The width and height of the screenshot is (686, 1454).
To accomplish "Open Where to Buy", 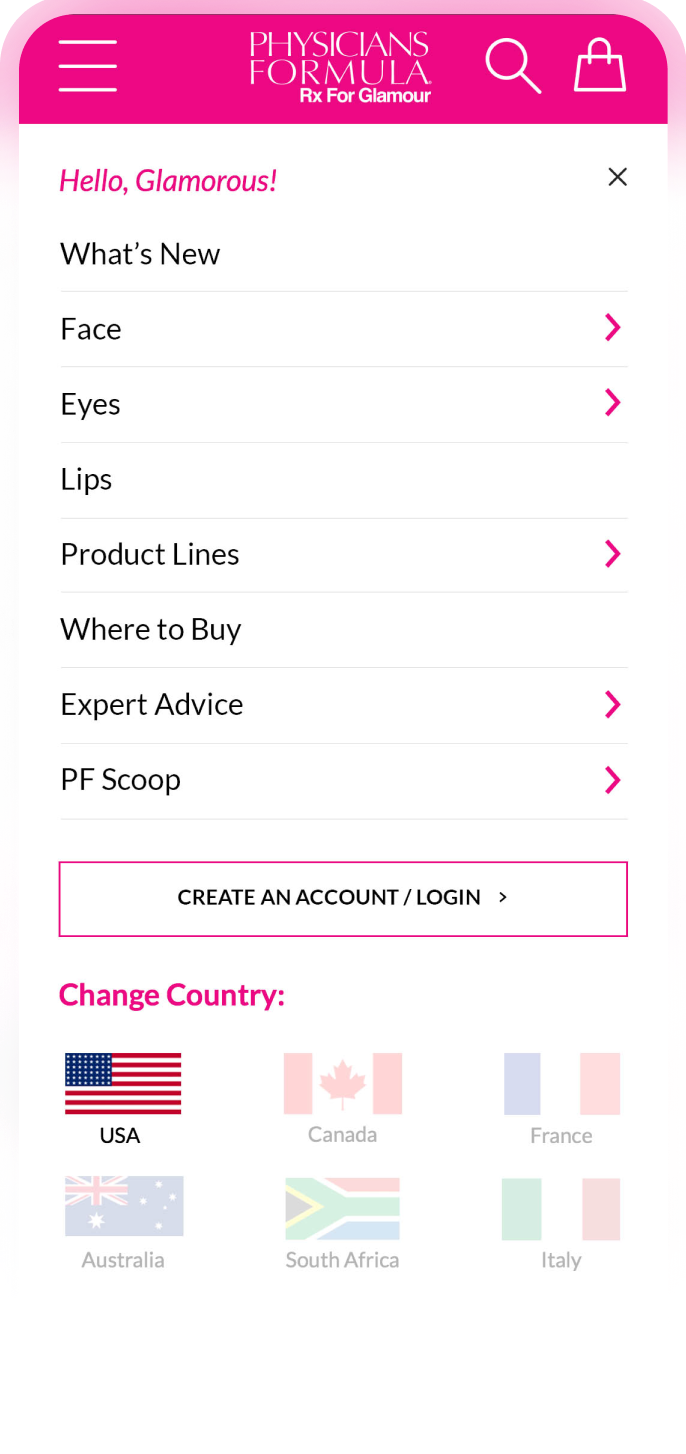I will 151,629.
